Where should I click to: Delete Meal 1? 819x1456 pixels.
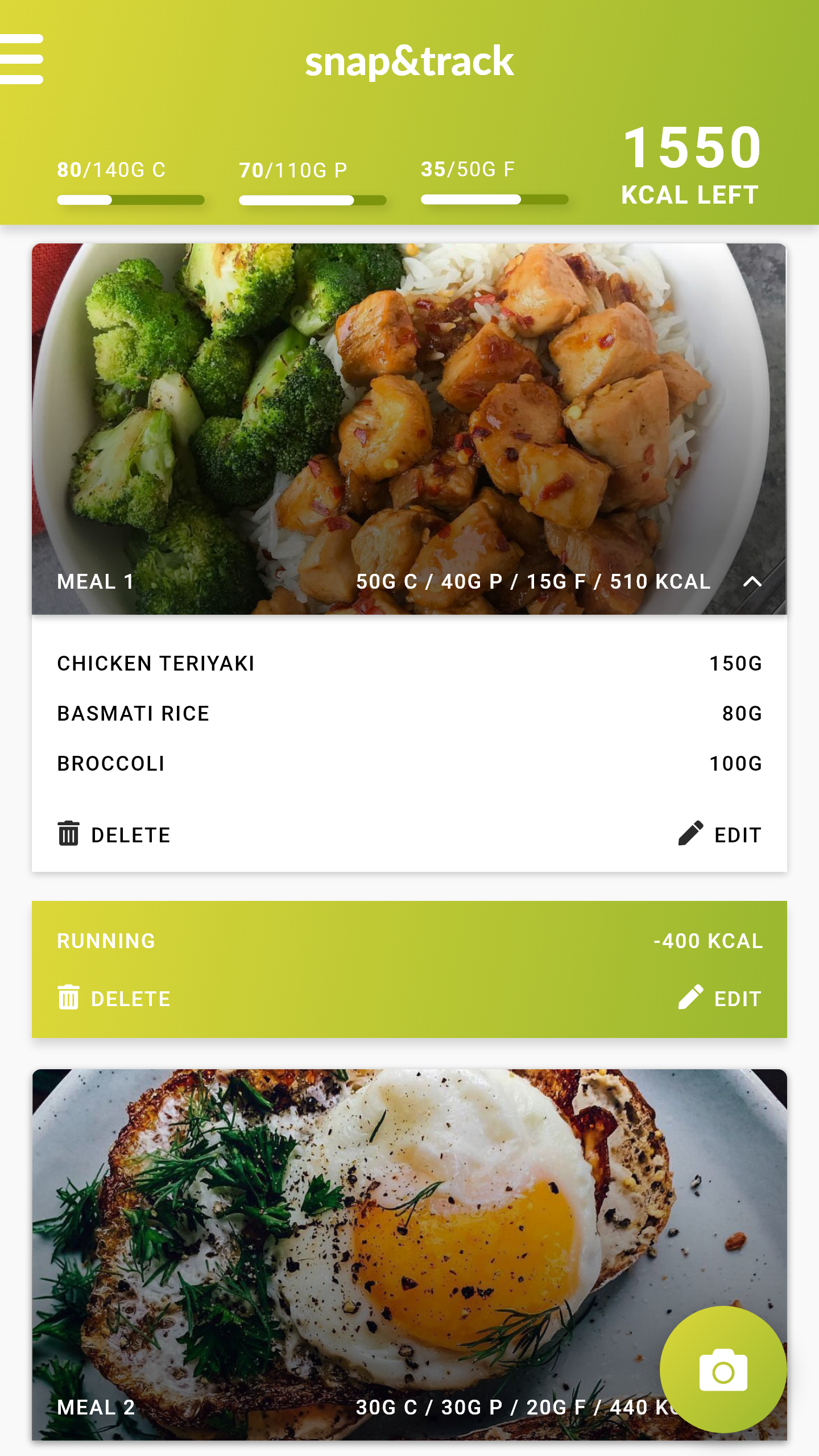[114, 834]
